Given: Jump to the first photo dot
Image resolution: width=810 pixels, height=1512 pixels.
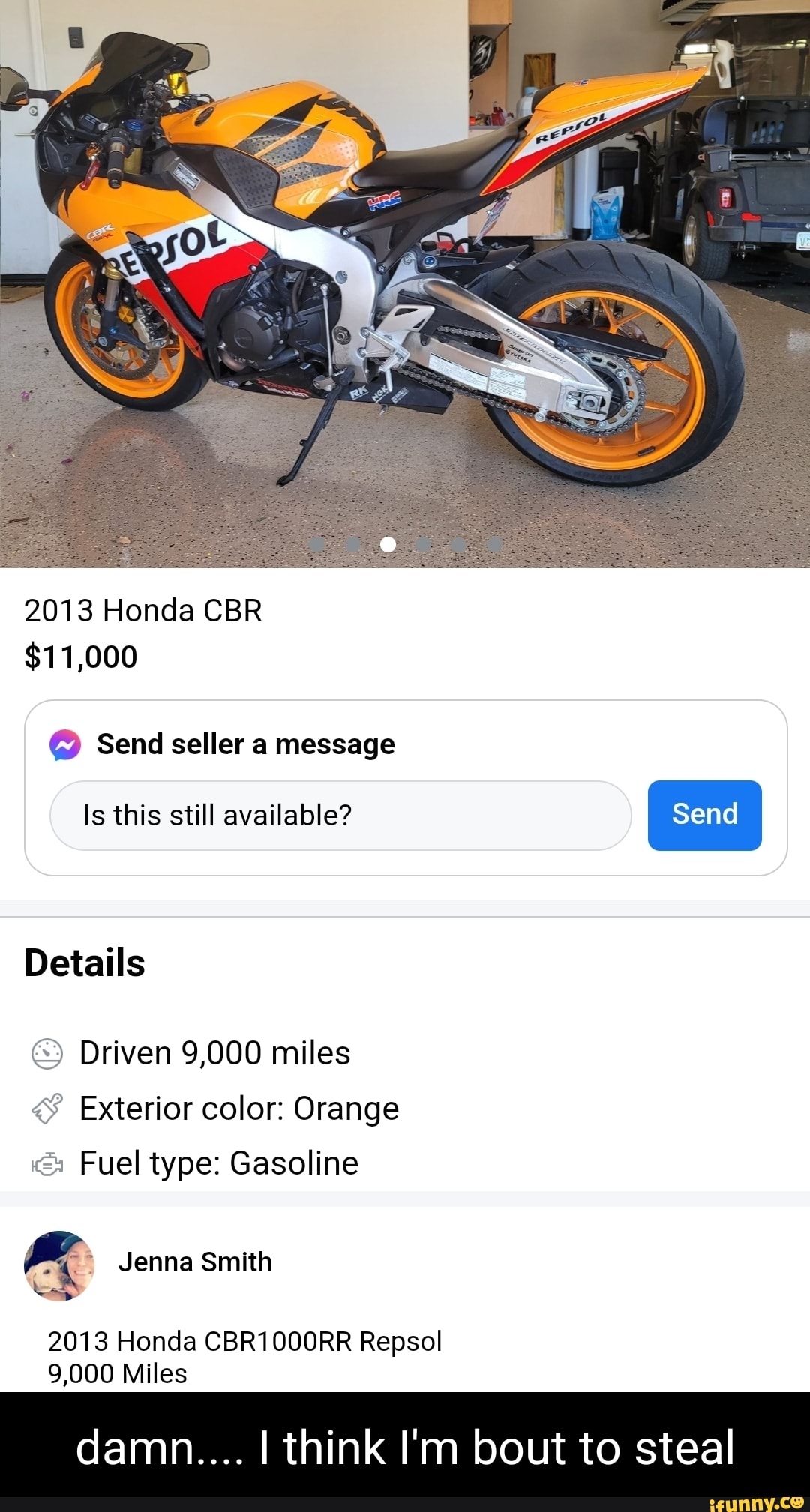Looking at the screenshot, I should click(316, 544).
